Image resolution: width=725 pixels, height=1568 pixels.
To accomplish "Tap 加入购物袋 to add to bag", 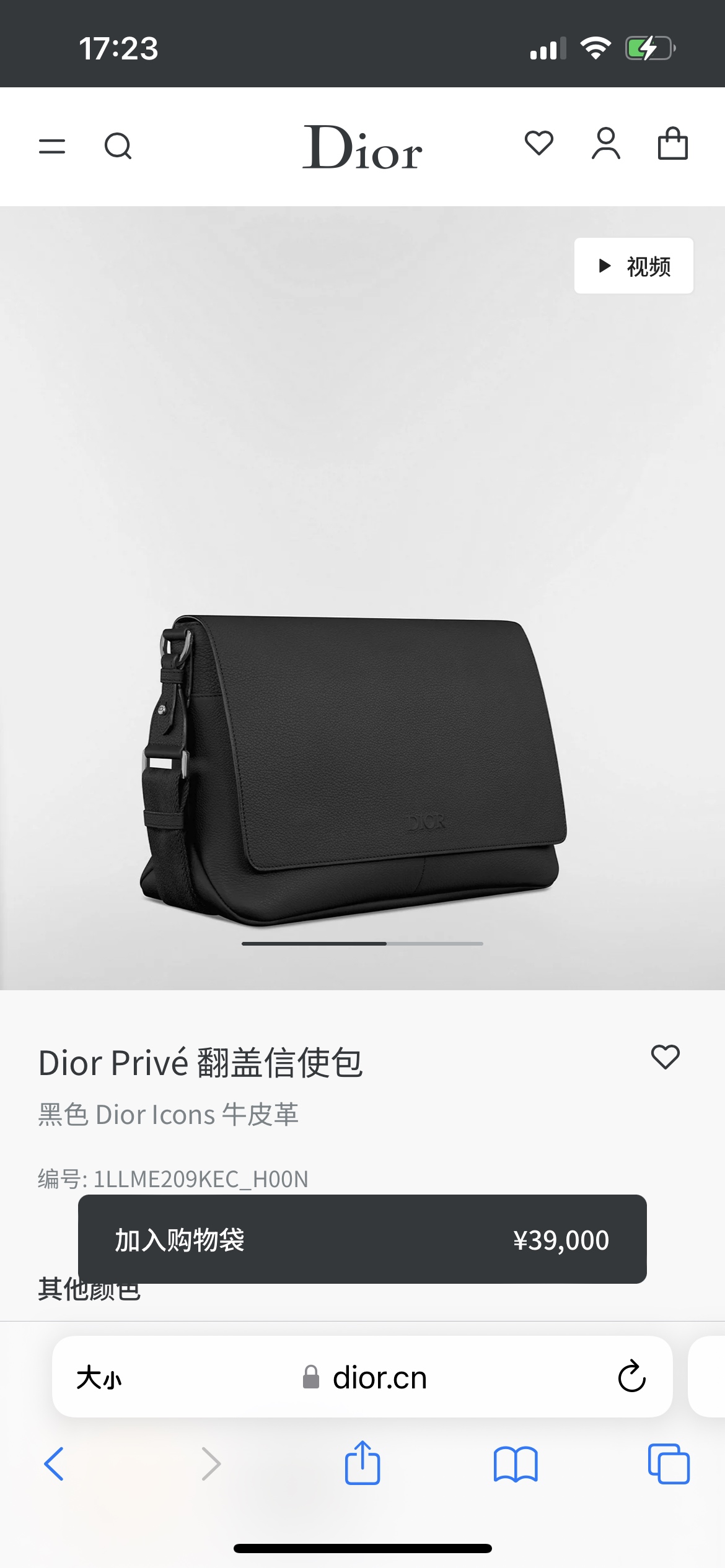I will [x=362, y=1240].
